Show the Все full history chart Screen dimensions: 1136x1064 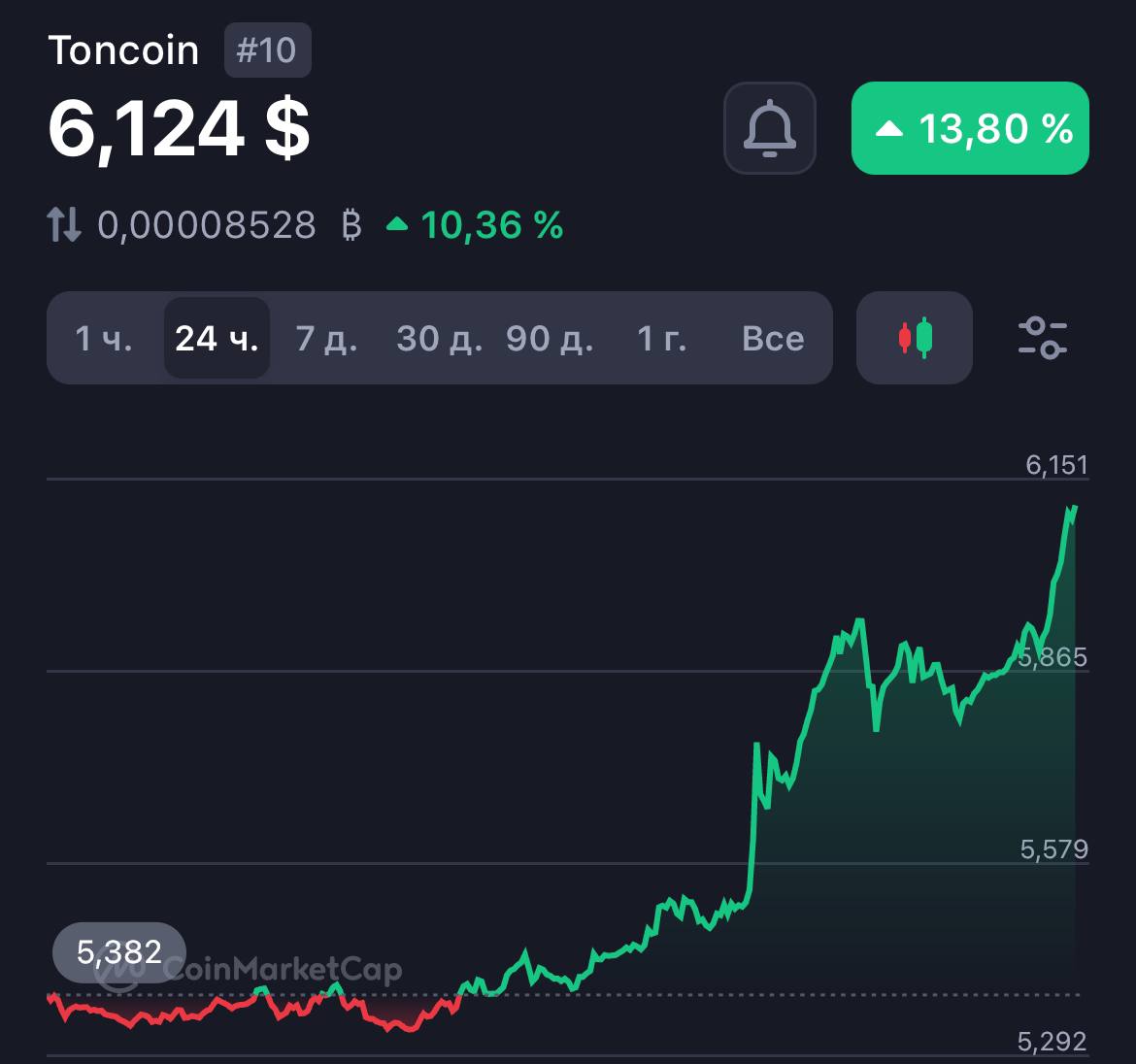773,338
